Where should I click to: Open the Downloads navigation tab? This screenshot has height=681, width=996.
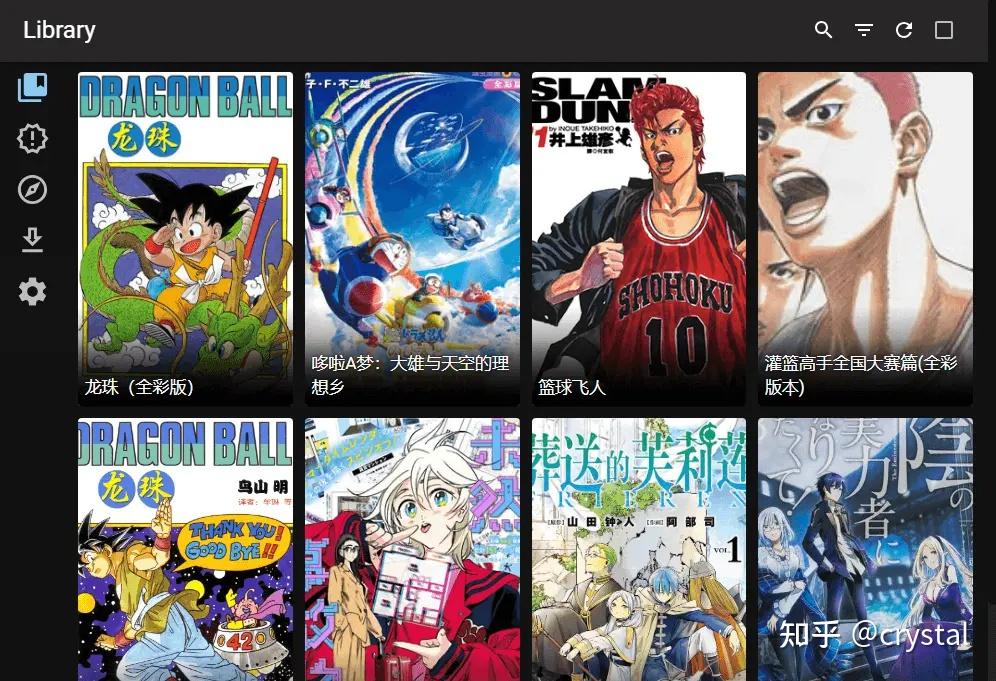33,240
